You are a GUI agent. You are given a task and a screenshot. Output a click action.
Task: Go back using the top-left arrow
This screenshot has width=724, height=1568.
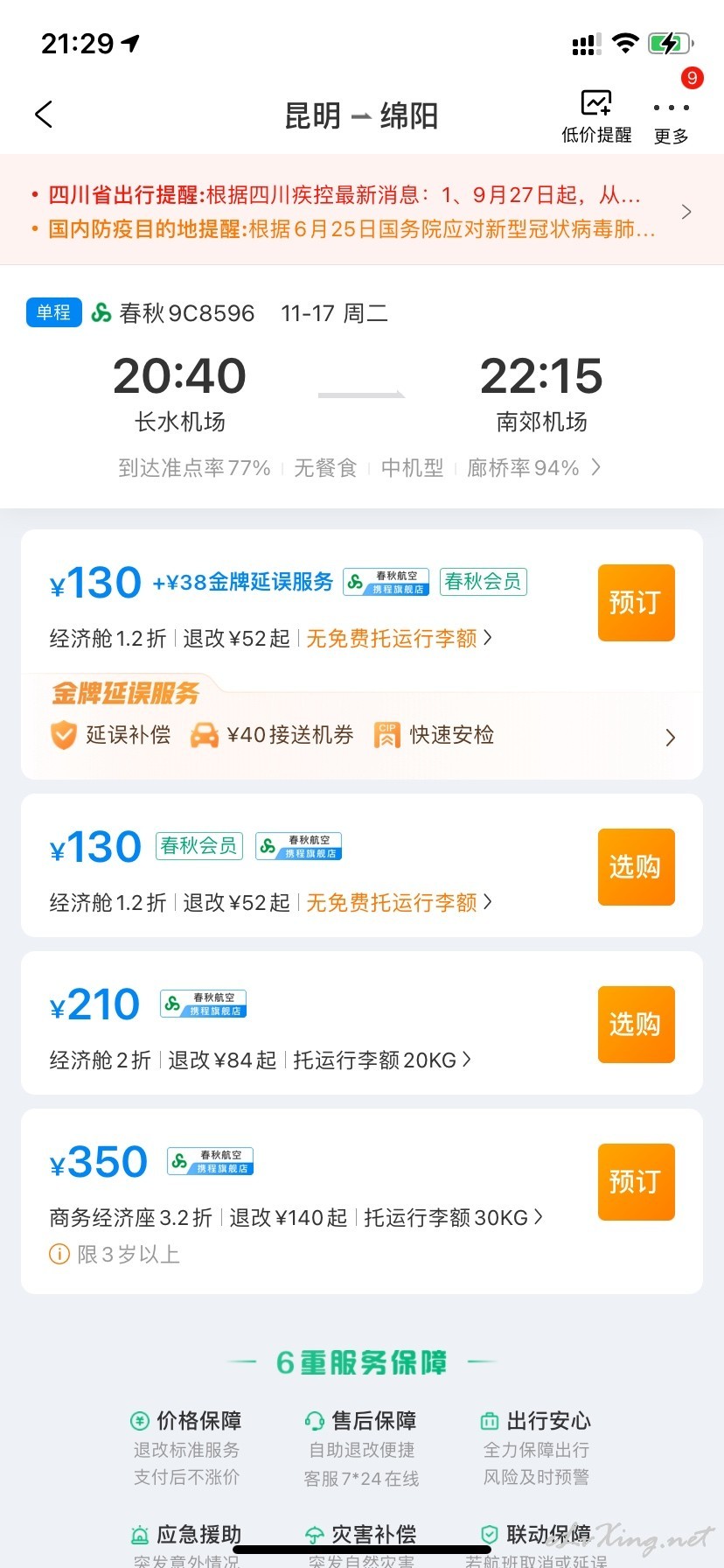click(44, 114)
